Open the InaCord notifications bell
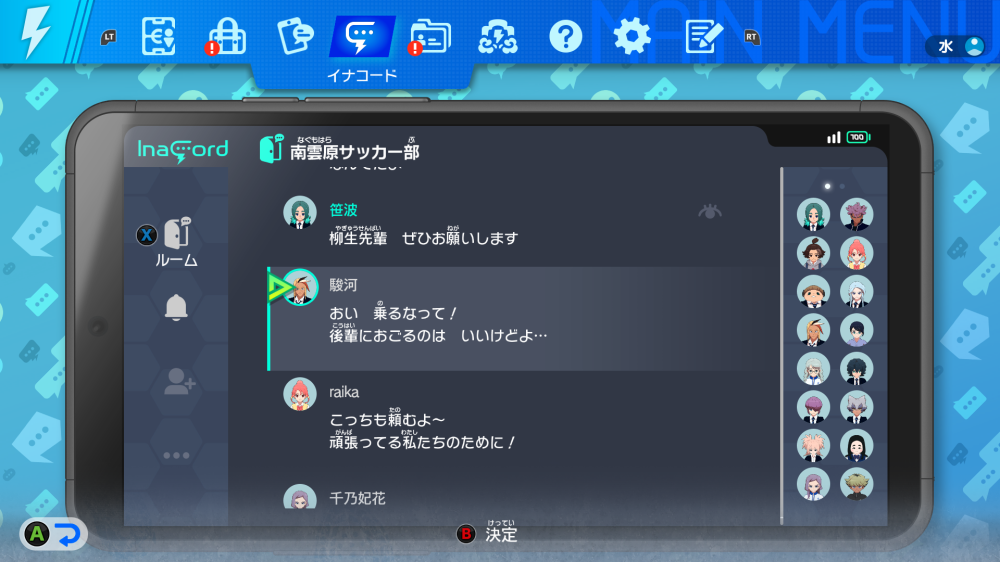 click(x=177, y=309)
